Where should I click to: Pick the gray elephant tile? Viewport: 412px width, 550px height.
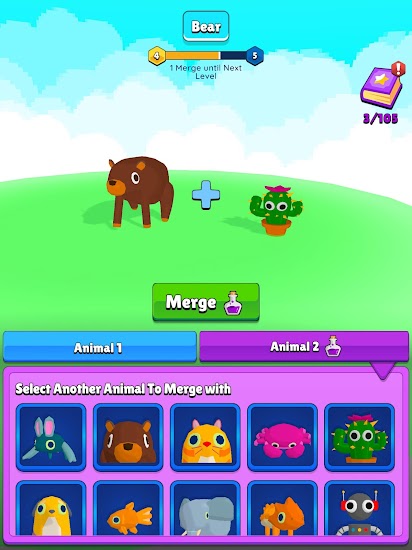click(205, 508)
